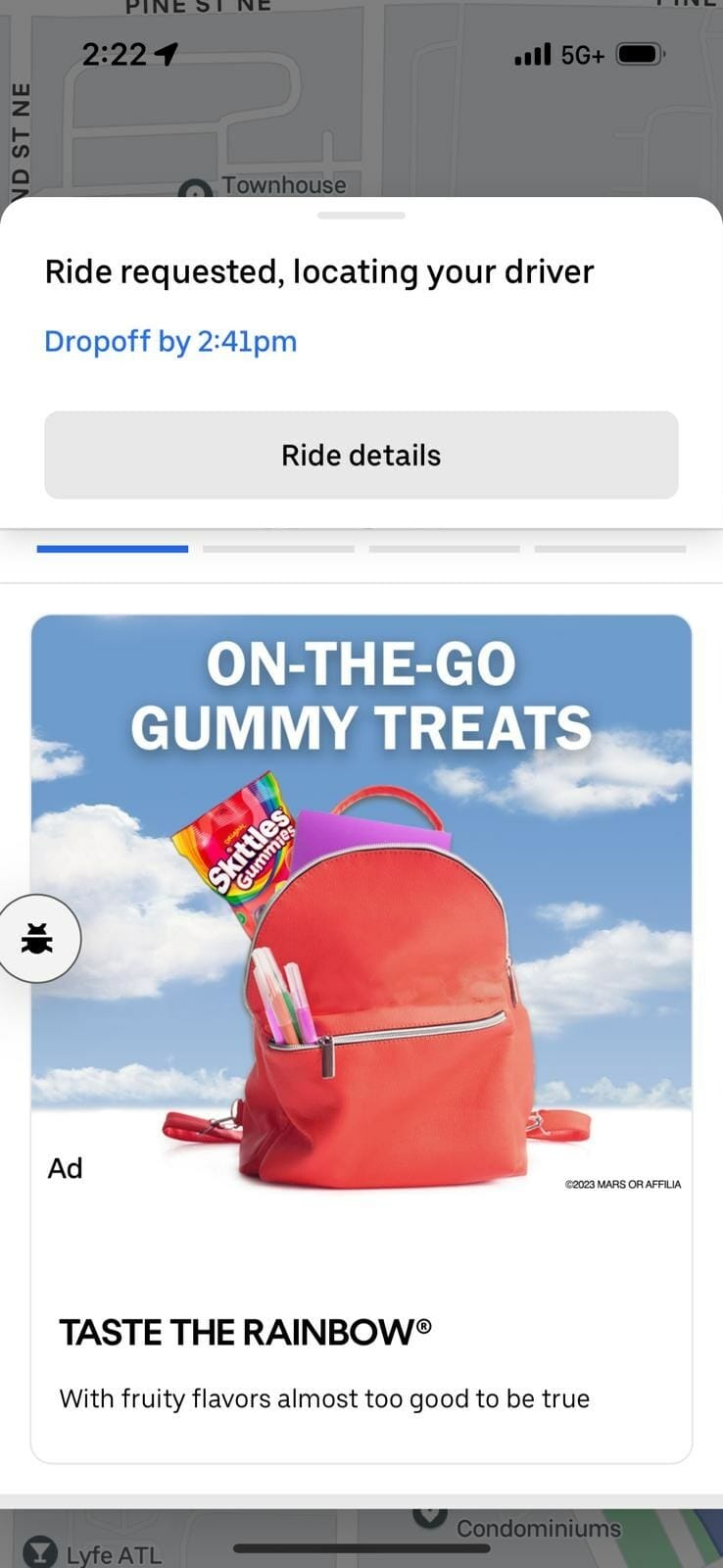
Task: Tap the sheet drag handle
Action: coord(361,216)
